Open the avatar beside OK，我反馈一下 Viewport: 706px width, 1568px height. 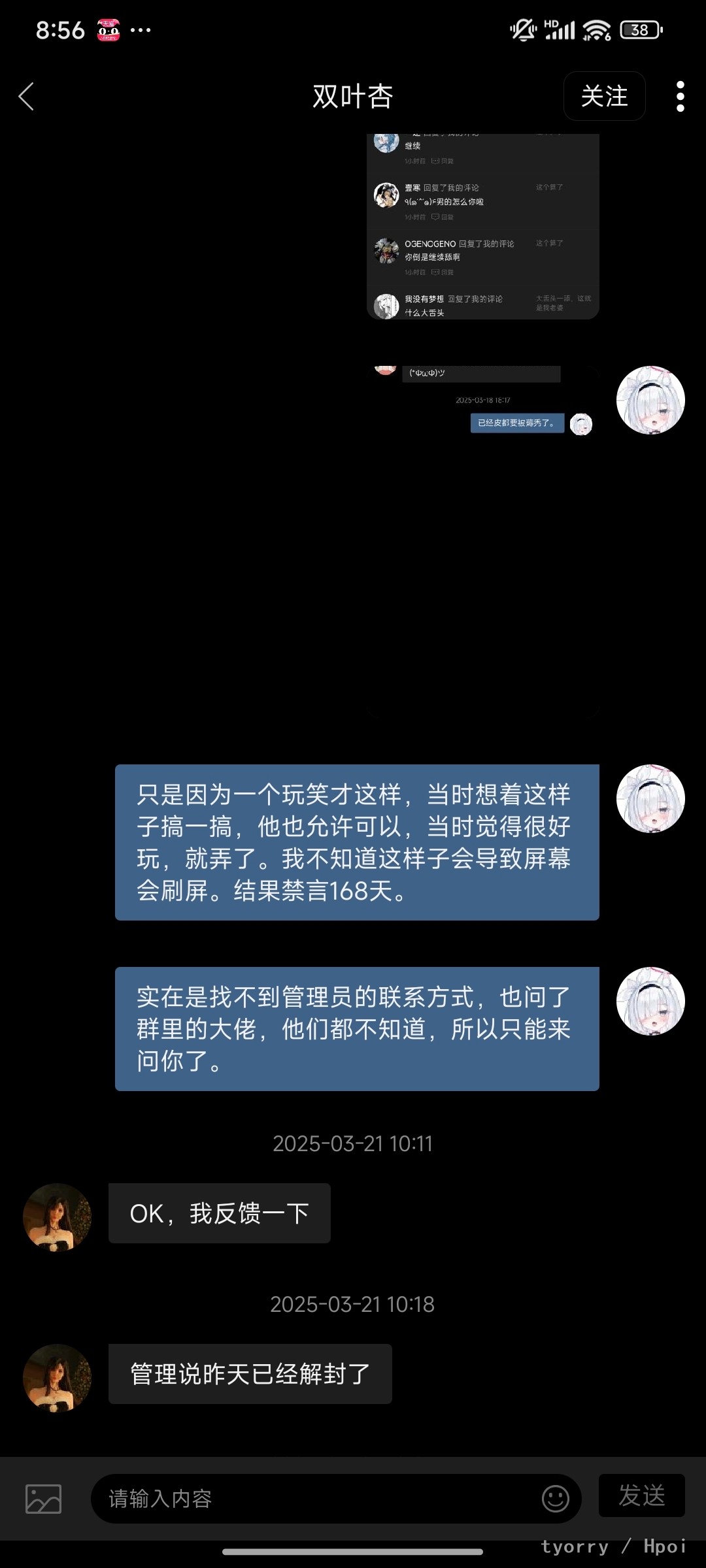click(57, 1217)
